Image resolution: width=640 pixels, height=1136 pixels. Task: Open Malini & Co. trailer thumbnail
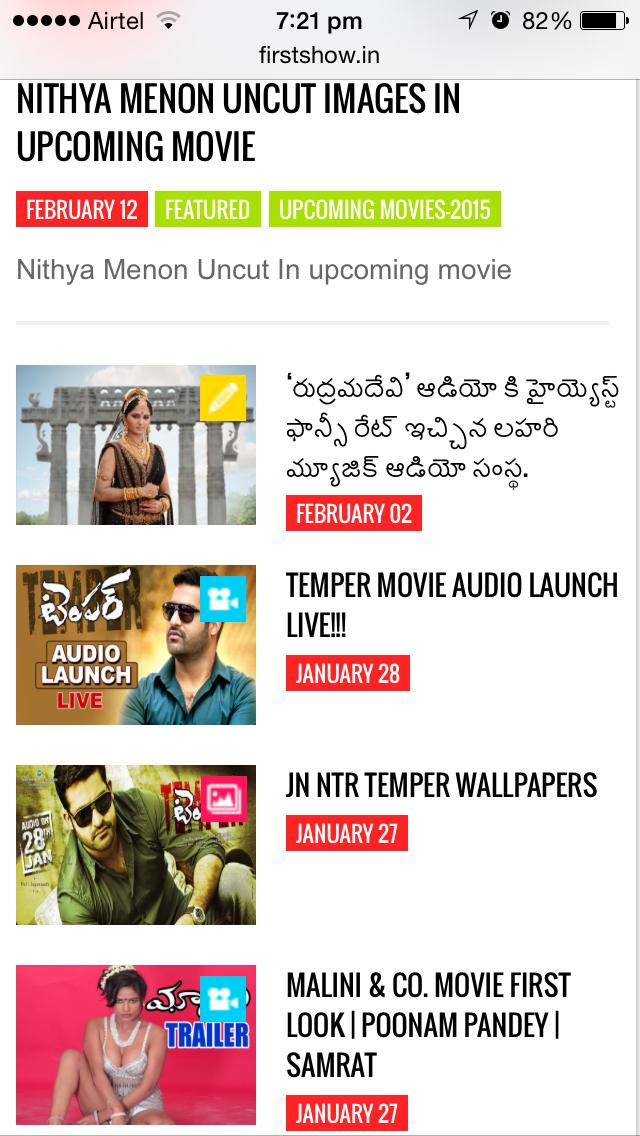tap(136, 1045)
